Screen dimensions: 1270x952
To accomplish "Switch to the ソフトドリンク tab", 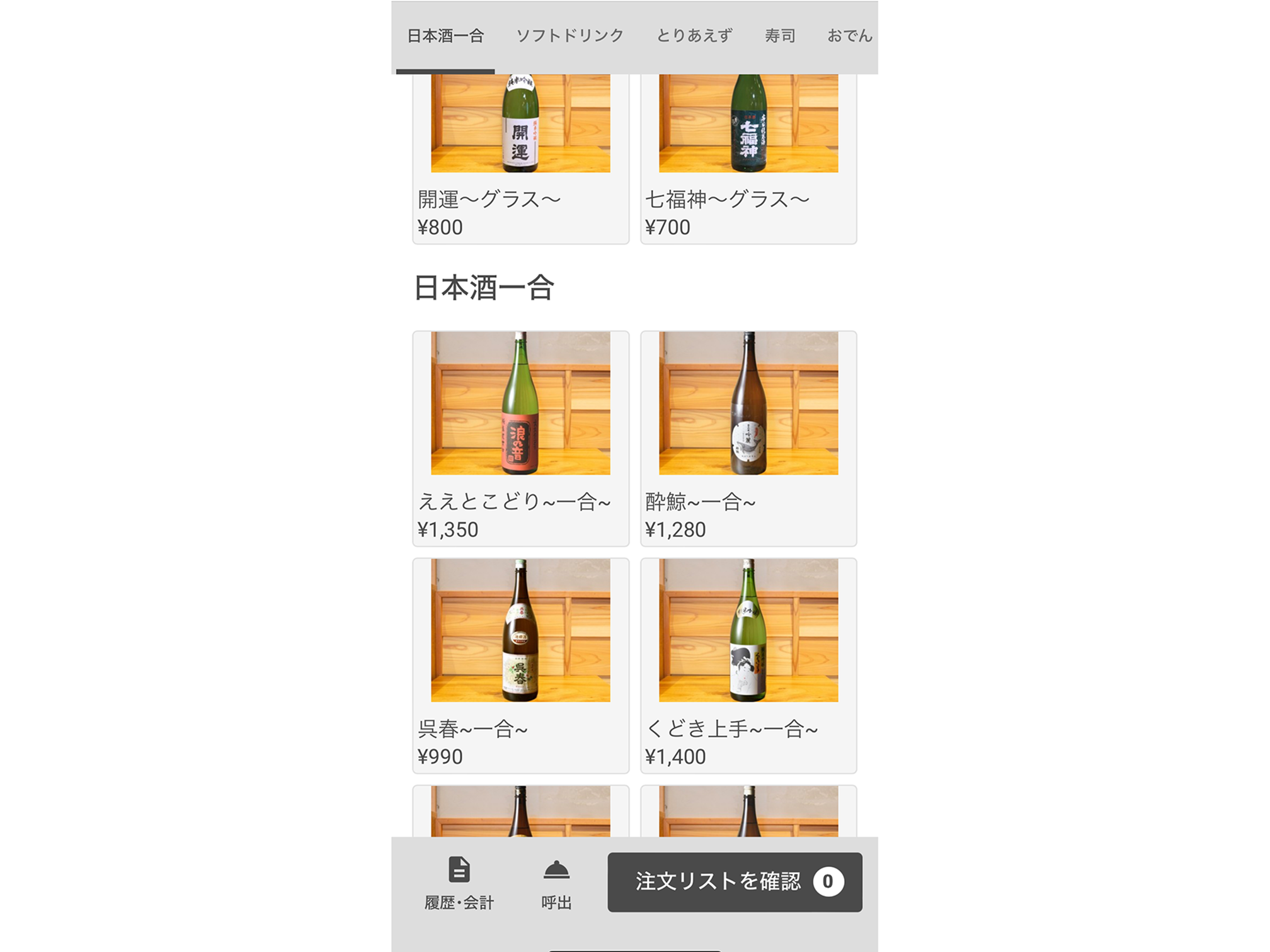I will (569, 36).
